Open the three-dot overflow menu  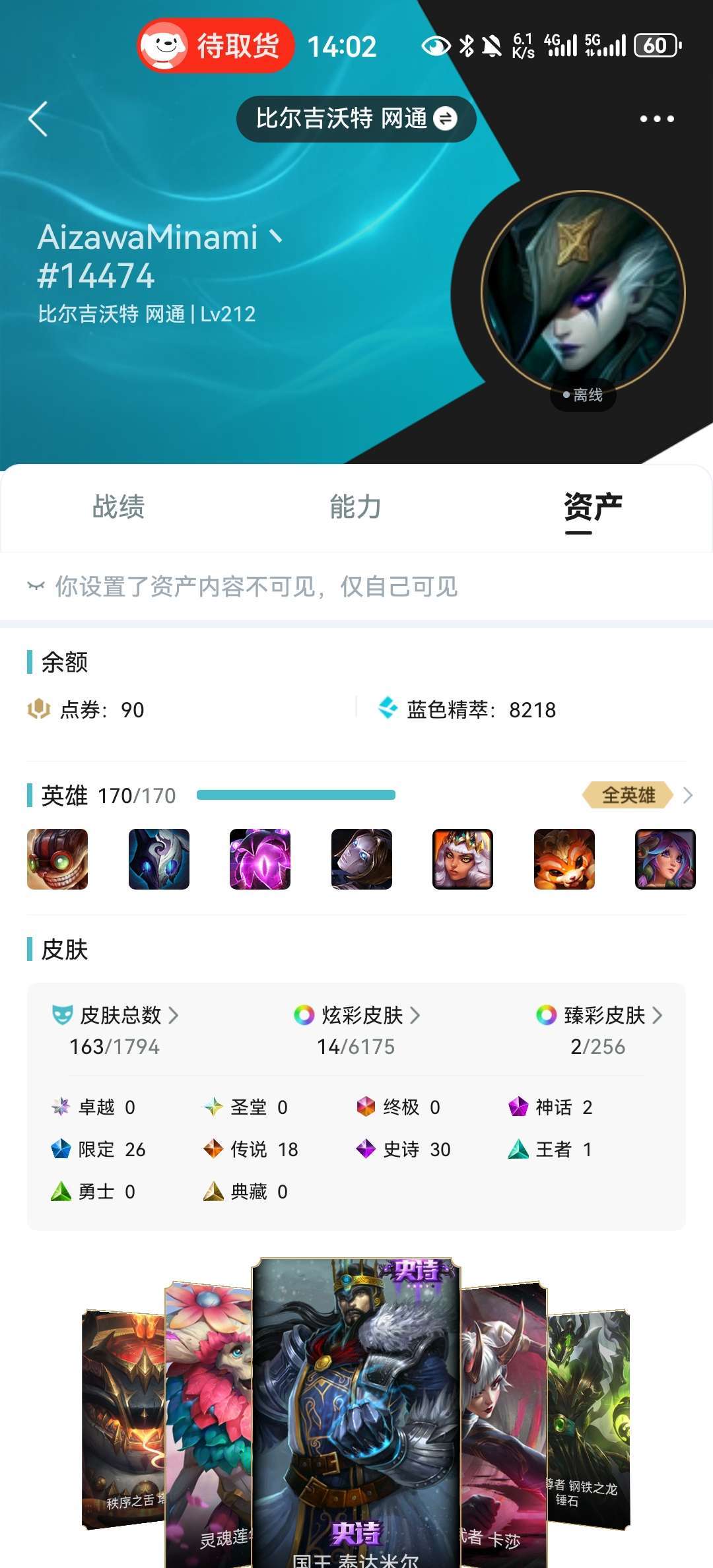(x=657, y=119)
